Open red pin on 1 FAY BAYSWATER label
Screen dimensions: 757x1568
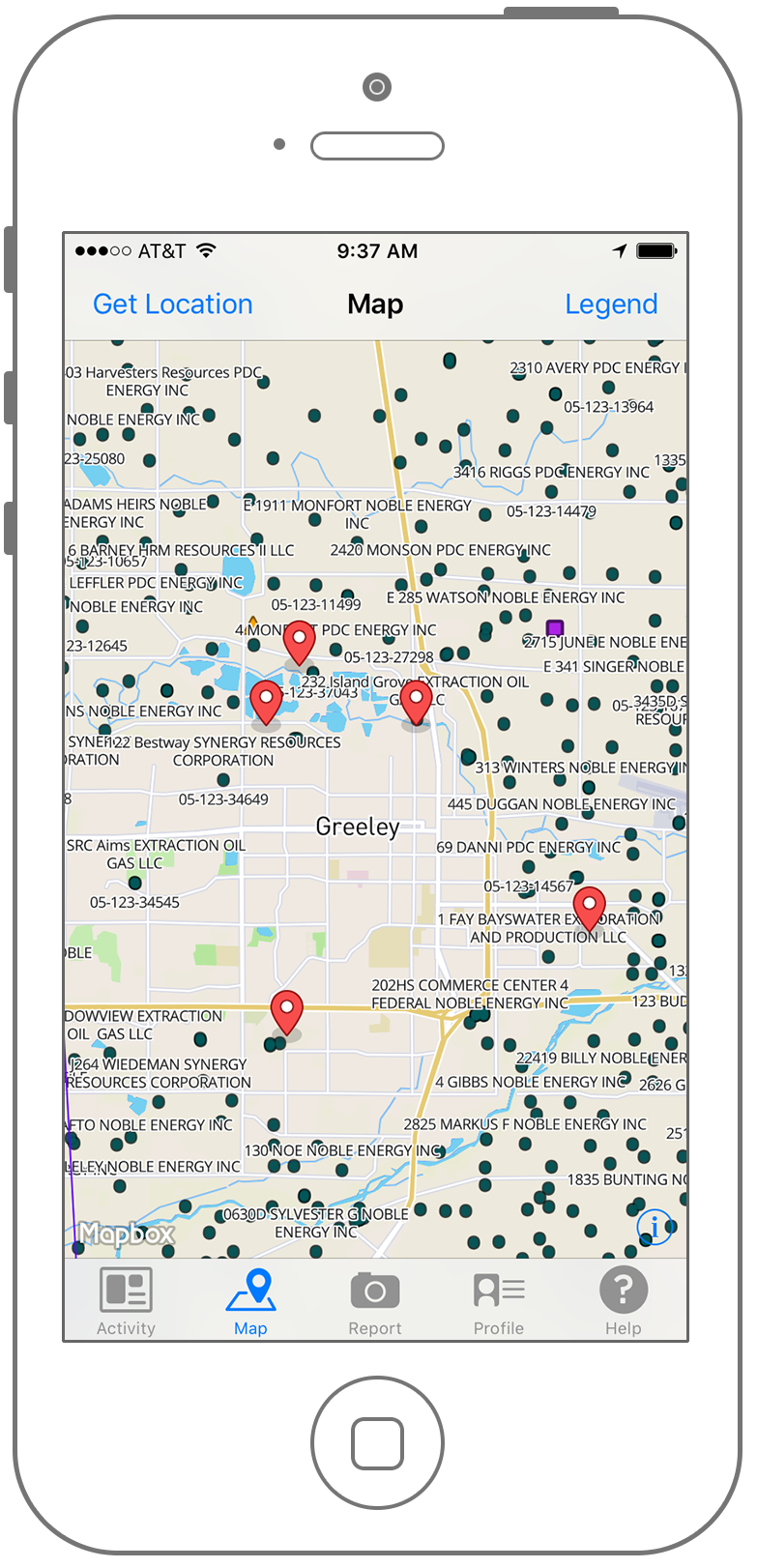tap(589, 910)
